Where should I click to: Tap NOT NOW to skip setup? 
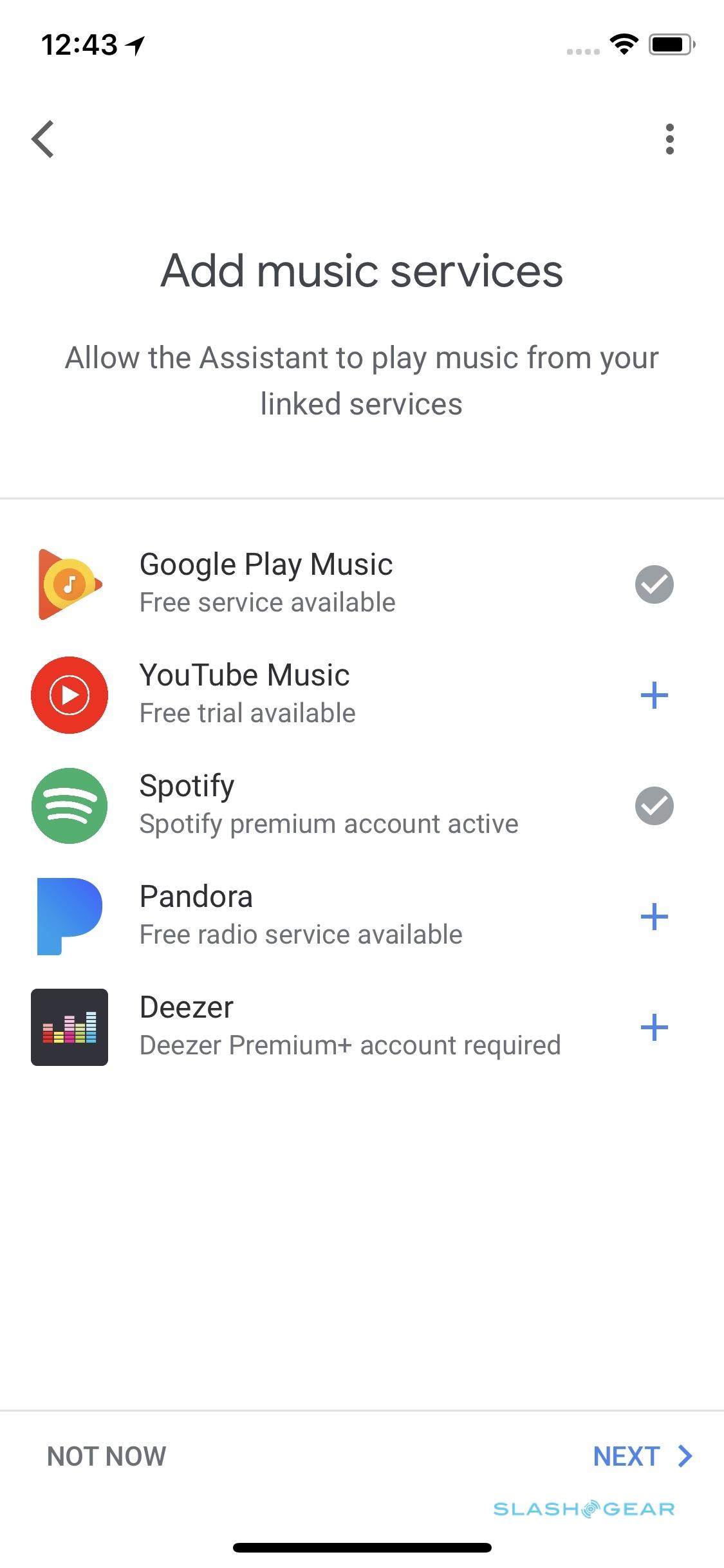pos(107,1456)
